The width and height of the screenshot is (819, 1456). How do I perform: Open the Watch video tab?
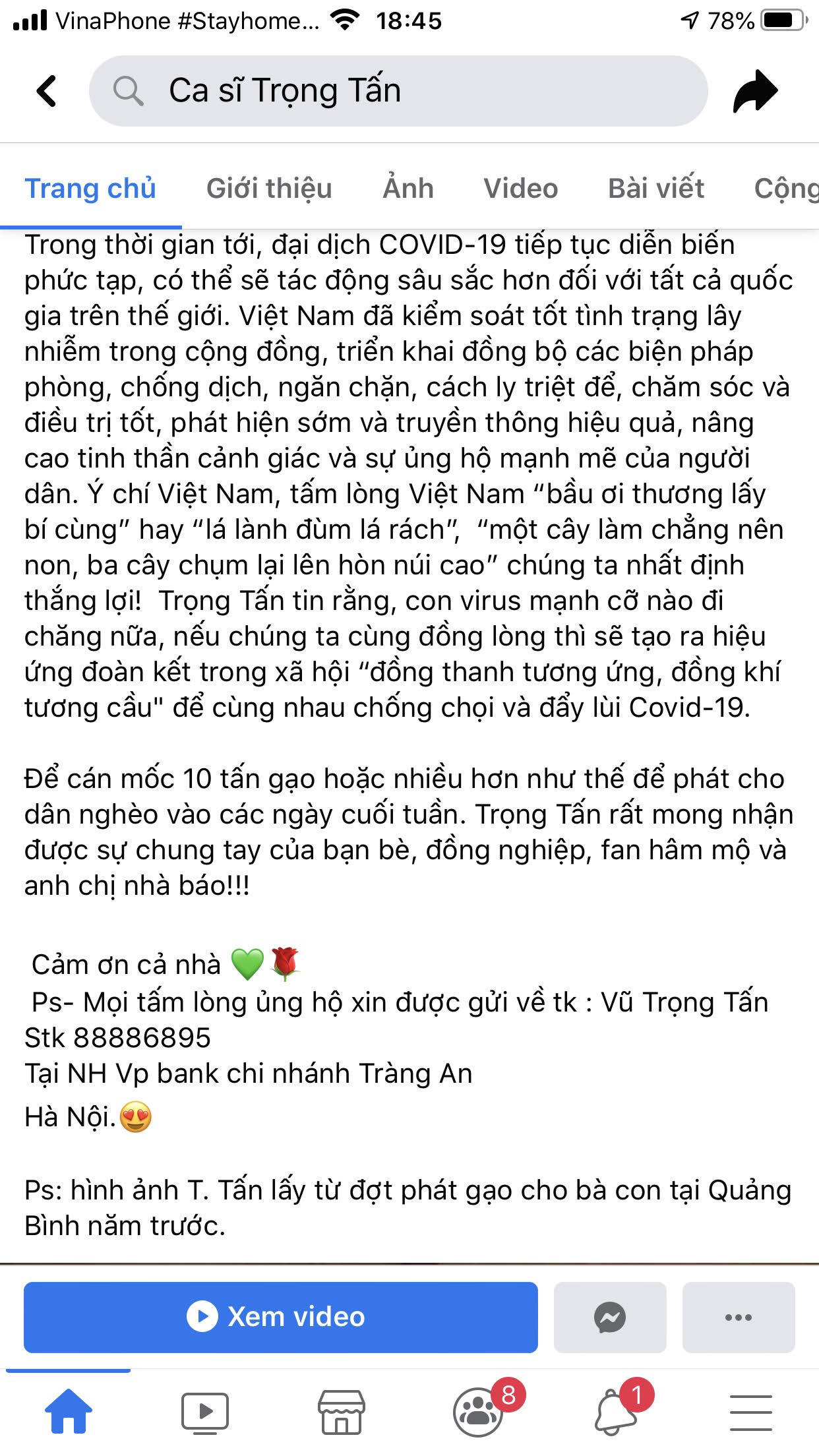pos(205,1412)
